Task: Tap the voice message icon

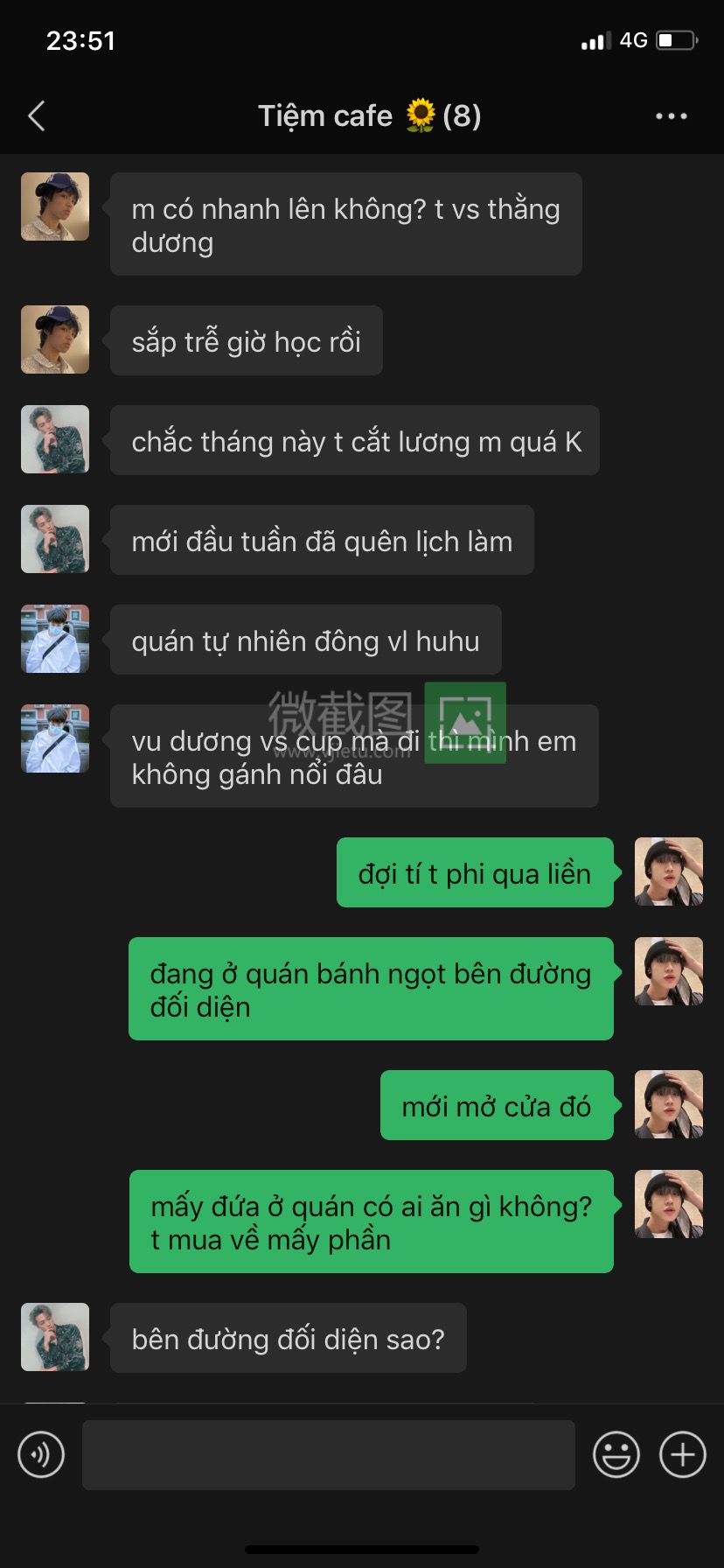Action: point(41,1454)
